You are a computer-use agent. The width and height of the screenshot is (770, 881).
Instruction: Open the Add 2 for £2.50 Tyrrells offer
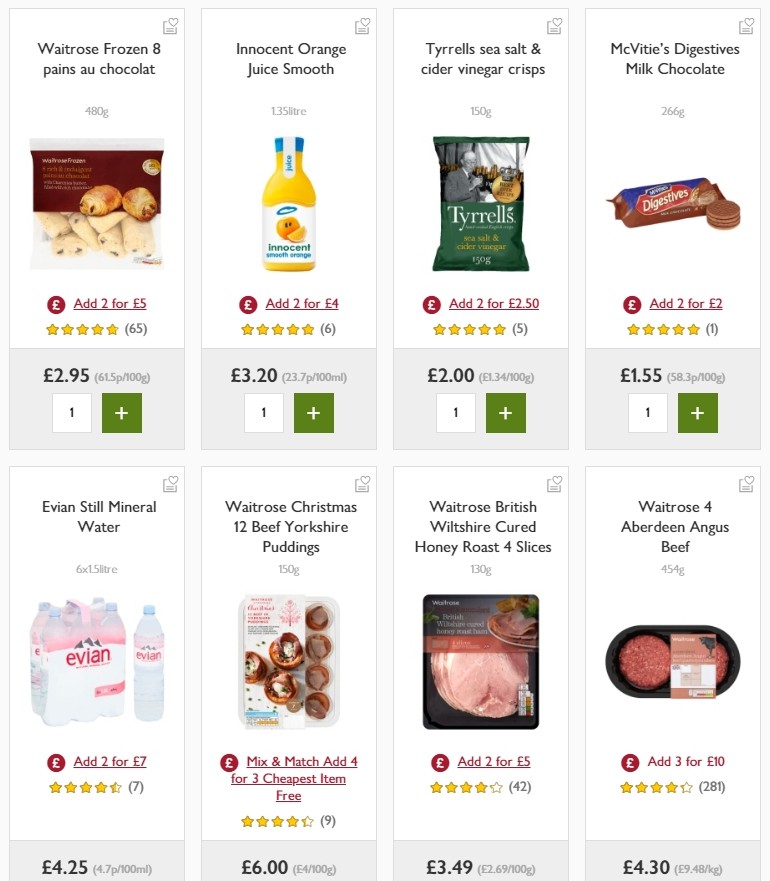click(x=493, y=303)
